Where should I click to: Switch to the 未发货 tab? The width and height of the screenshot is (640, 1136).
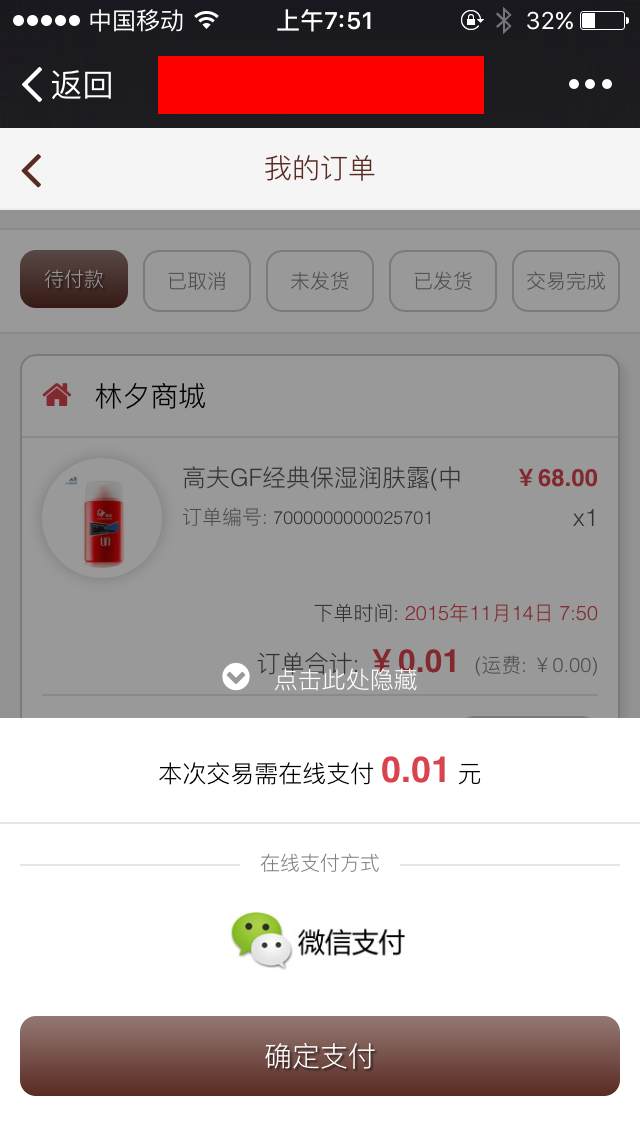click(x=320, y=280)
